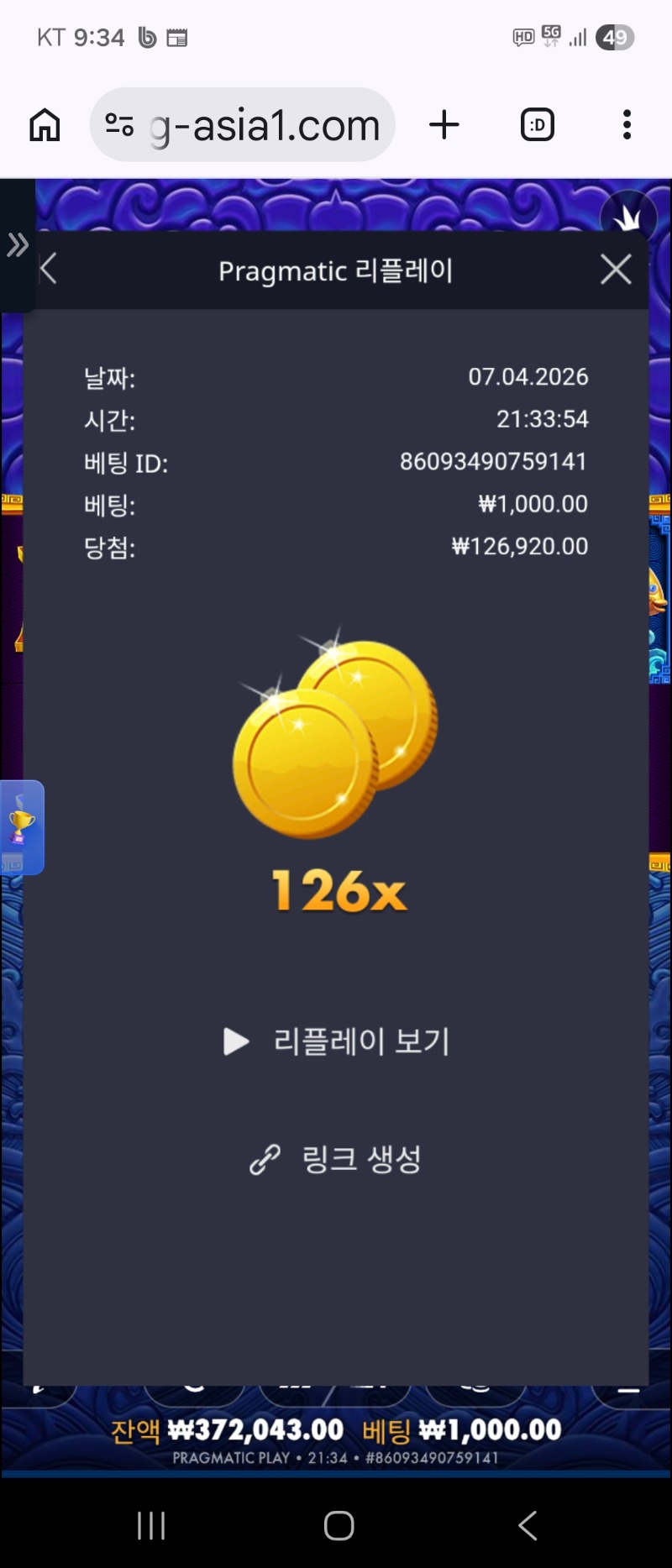Open the trophy tournament widget
Image resolution: width=672 pixels, height=1568 pixels.
click(x=22, y=827)
